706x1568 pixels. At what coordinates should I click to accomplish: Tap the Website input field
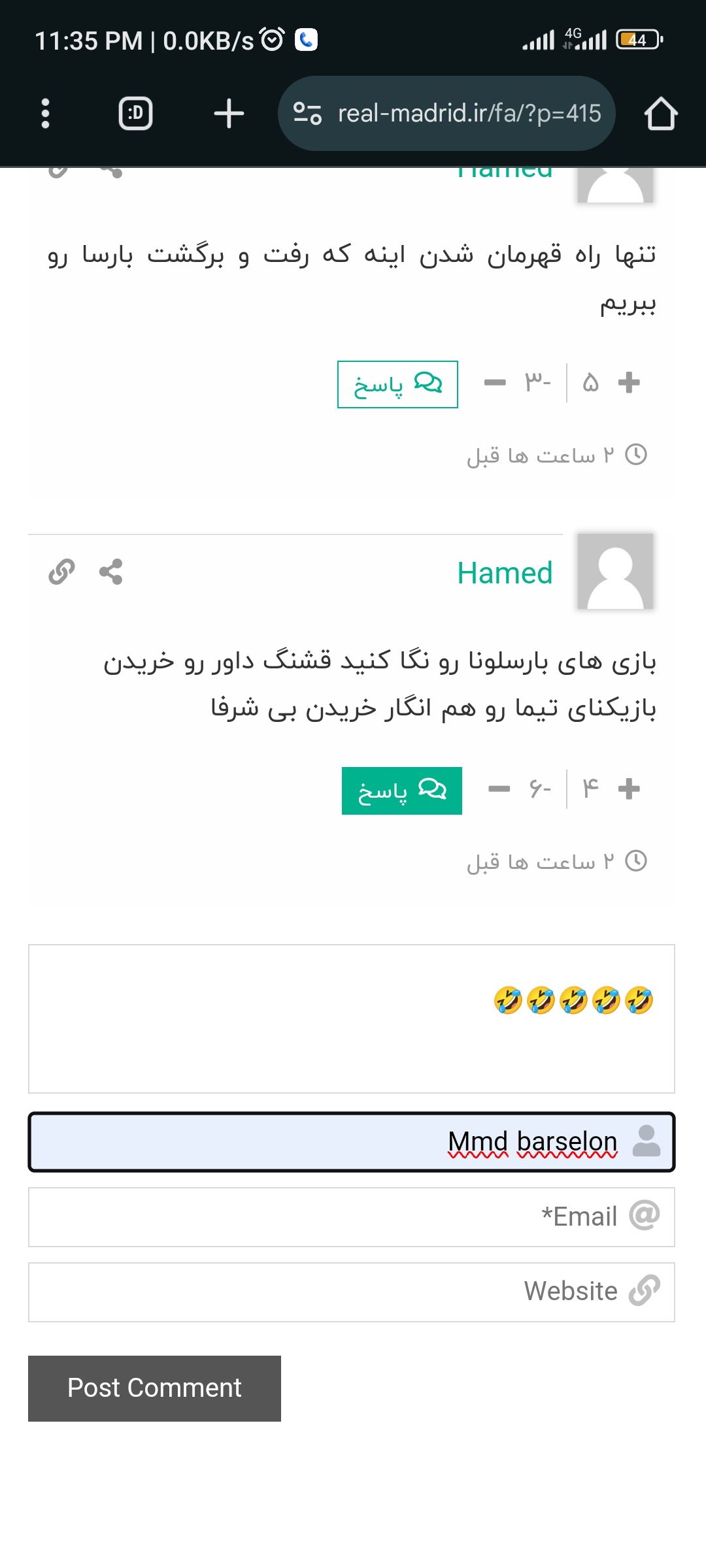(x=352, y=1292)
